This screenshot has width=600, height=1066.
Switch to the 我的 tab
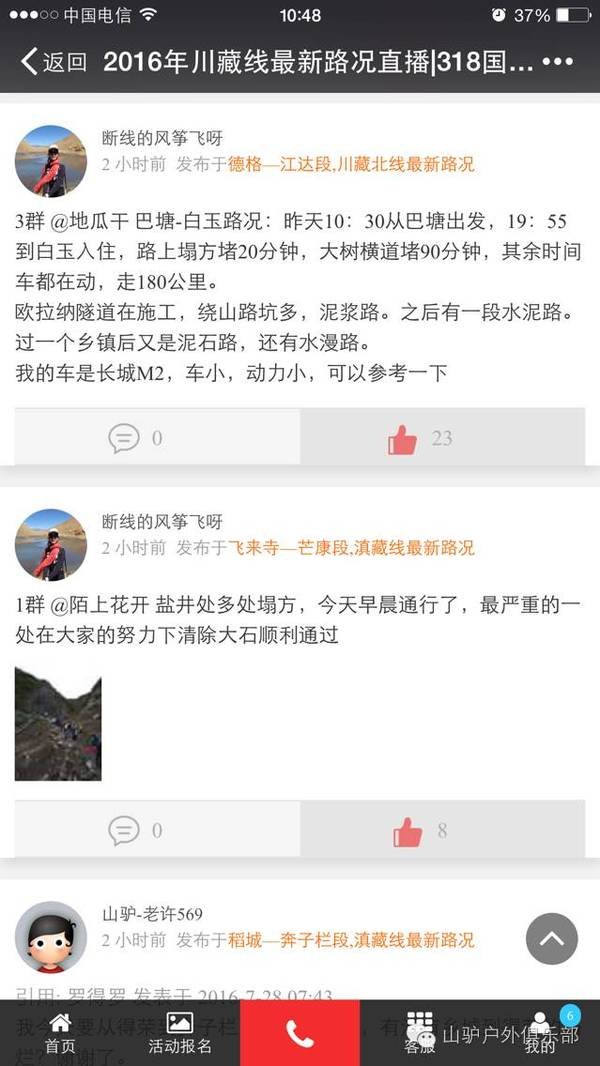pyautogui.click(x=541, y=1033)
